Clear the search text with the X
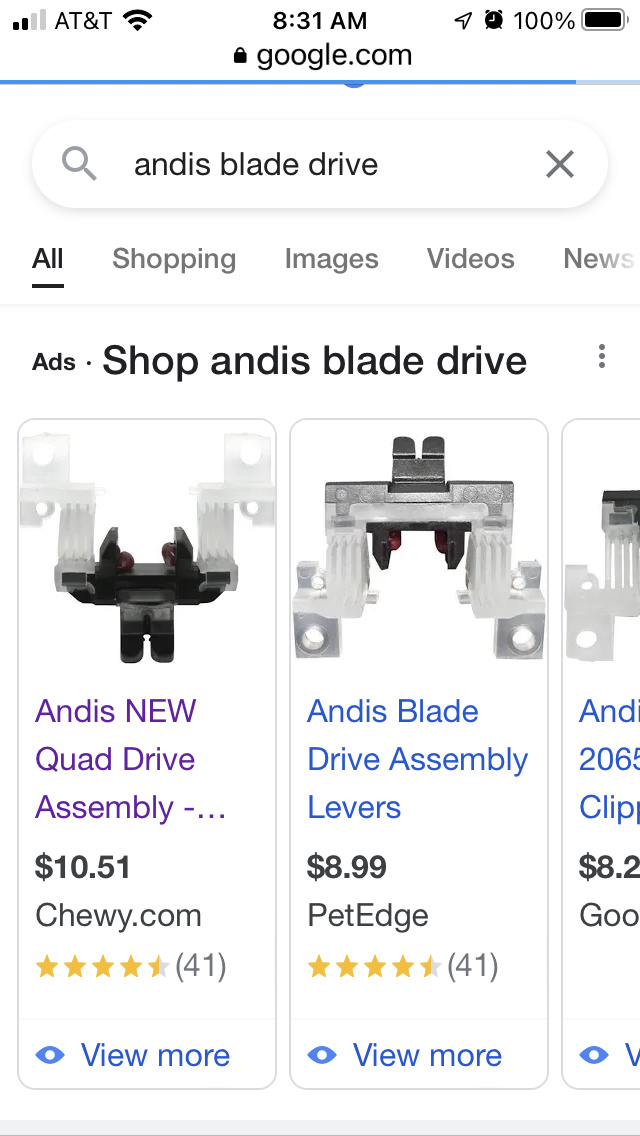The height and width of the screenshot is (1136, 640). point(560,164)
